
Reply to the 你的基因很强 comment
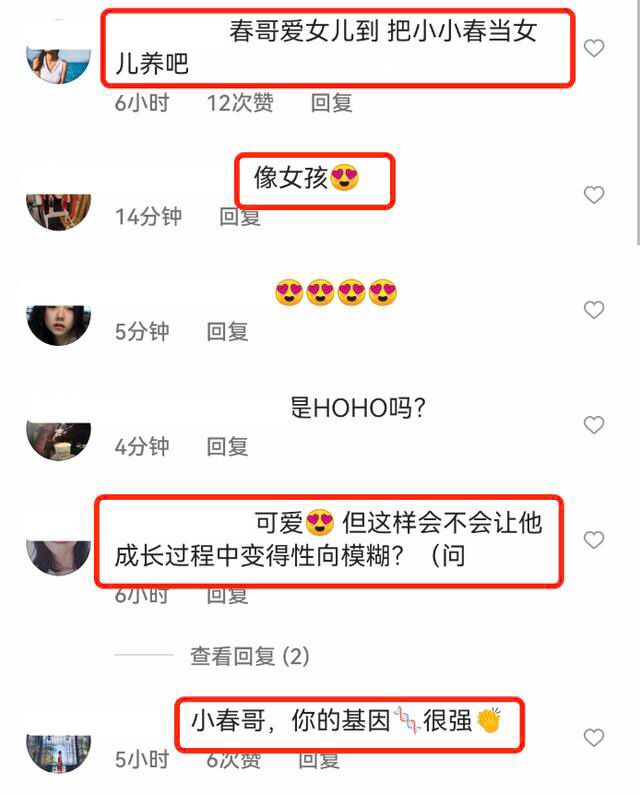click(319, 760)
